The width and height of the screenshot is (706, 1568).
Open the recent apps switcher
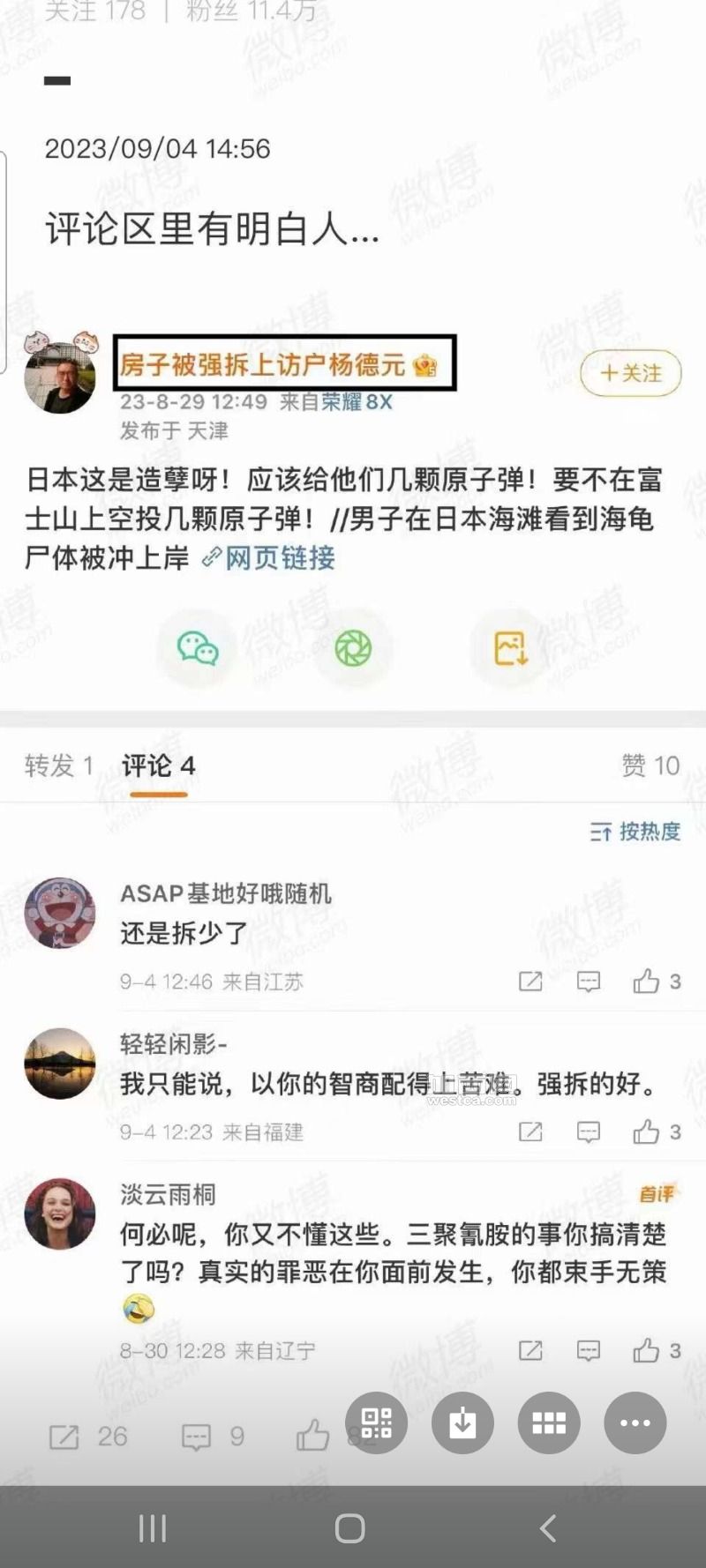153,1528
